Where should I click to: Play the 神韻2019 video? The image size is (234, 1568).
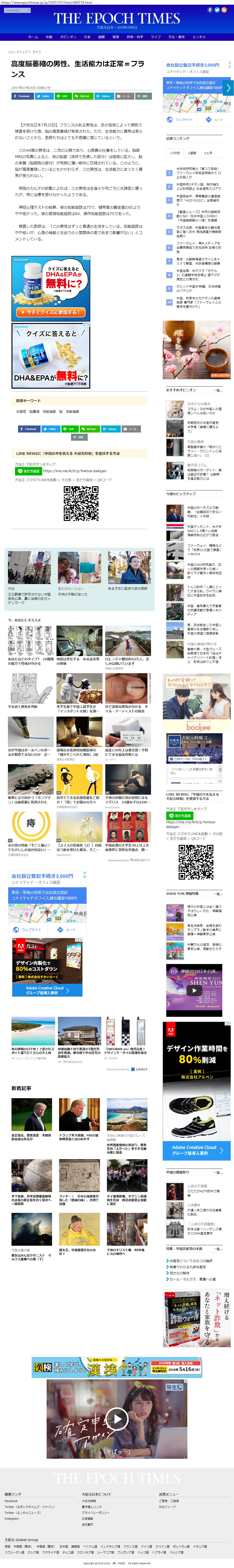[195, 990]
